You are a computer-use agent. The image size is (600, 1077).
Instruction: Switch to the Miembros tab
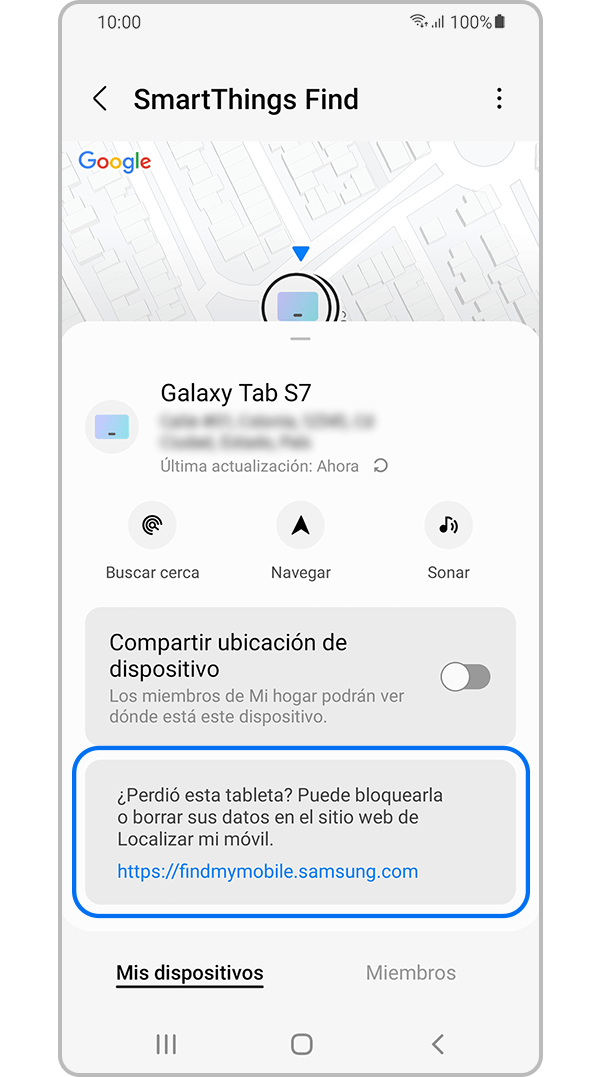click(410, 972)
